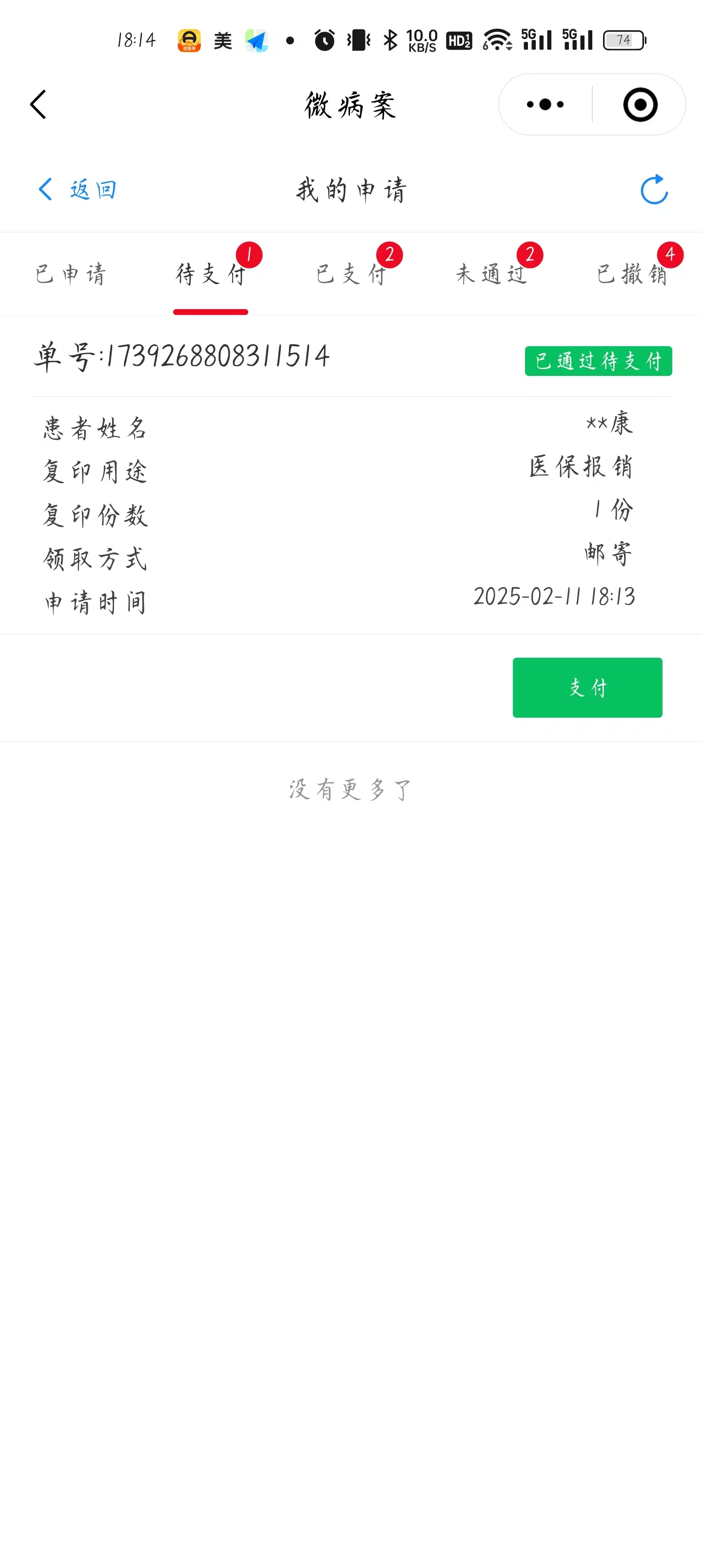This screenshot has width=702, height=1568.
Task: Open application card 173926880831514
Action: click(351, 475)
